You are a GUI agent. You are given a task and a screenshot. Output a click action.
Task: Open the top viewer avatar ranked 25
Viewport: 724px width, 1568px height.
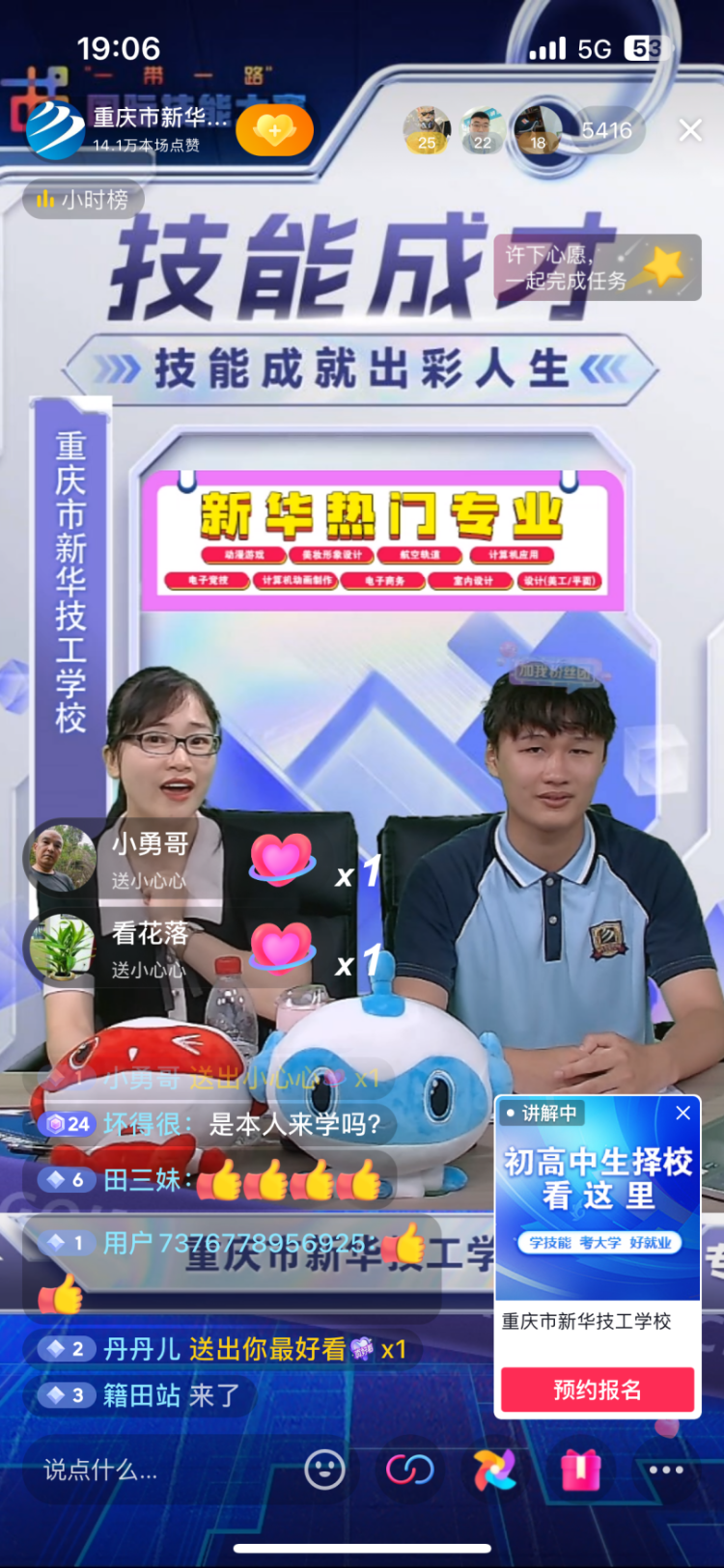click(x=426, y=130)
